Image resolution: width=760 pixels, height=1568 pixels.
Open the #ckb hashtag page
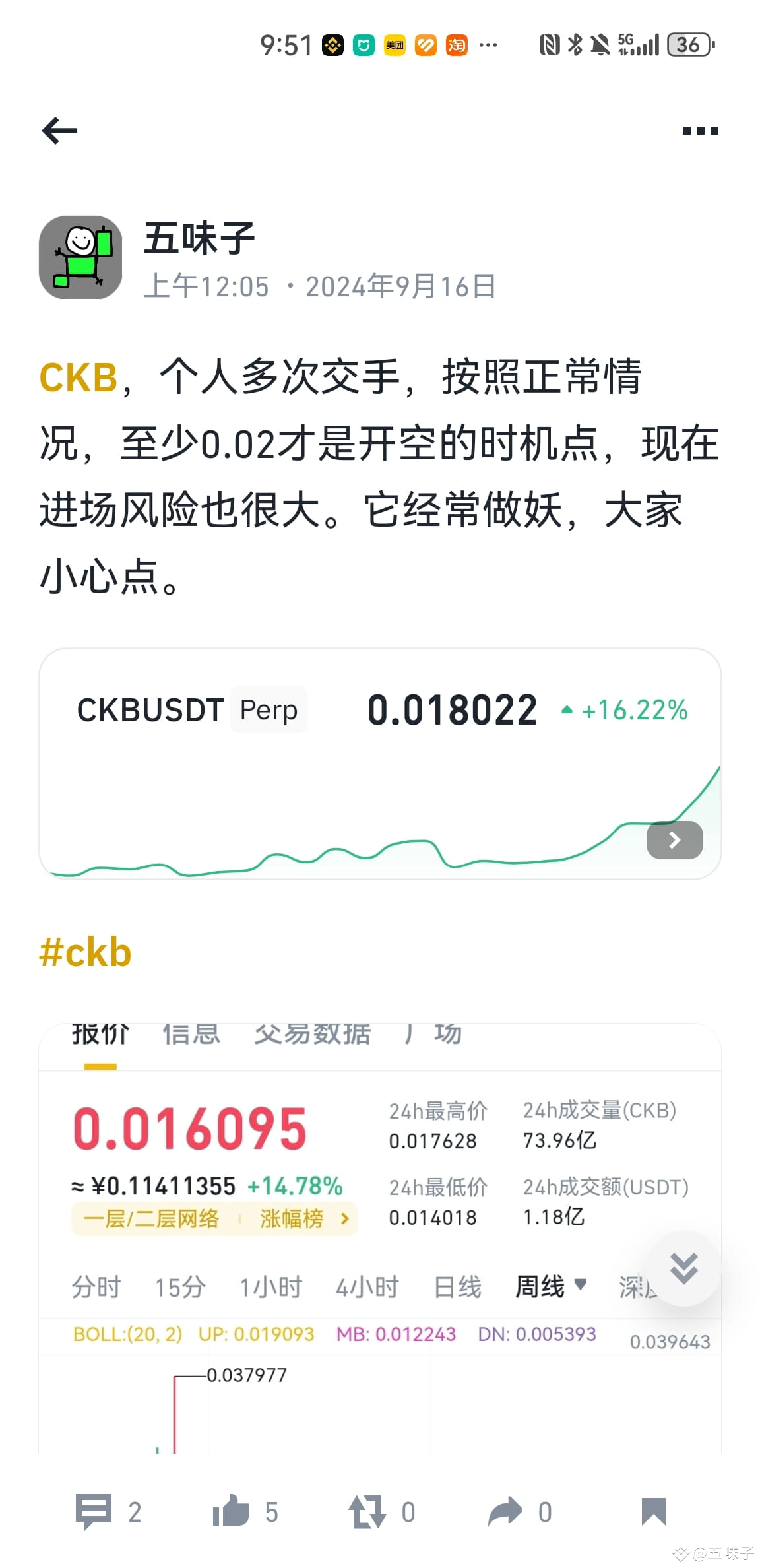86,952
